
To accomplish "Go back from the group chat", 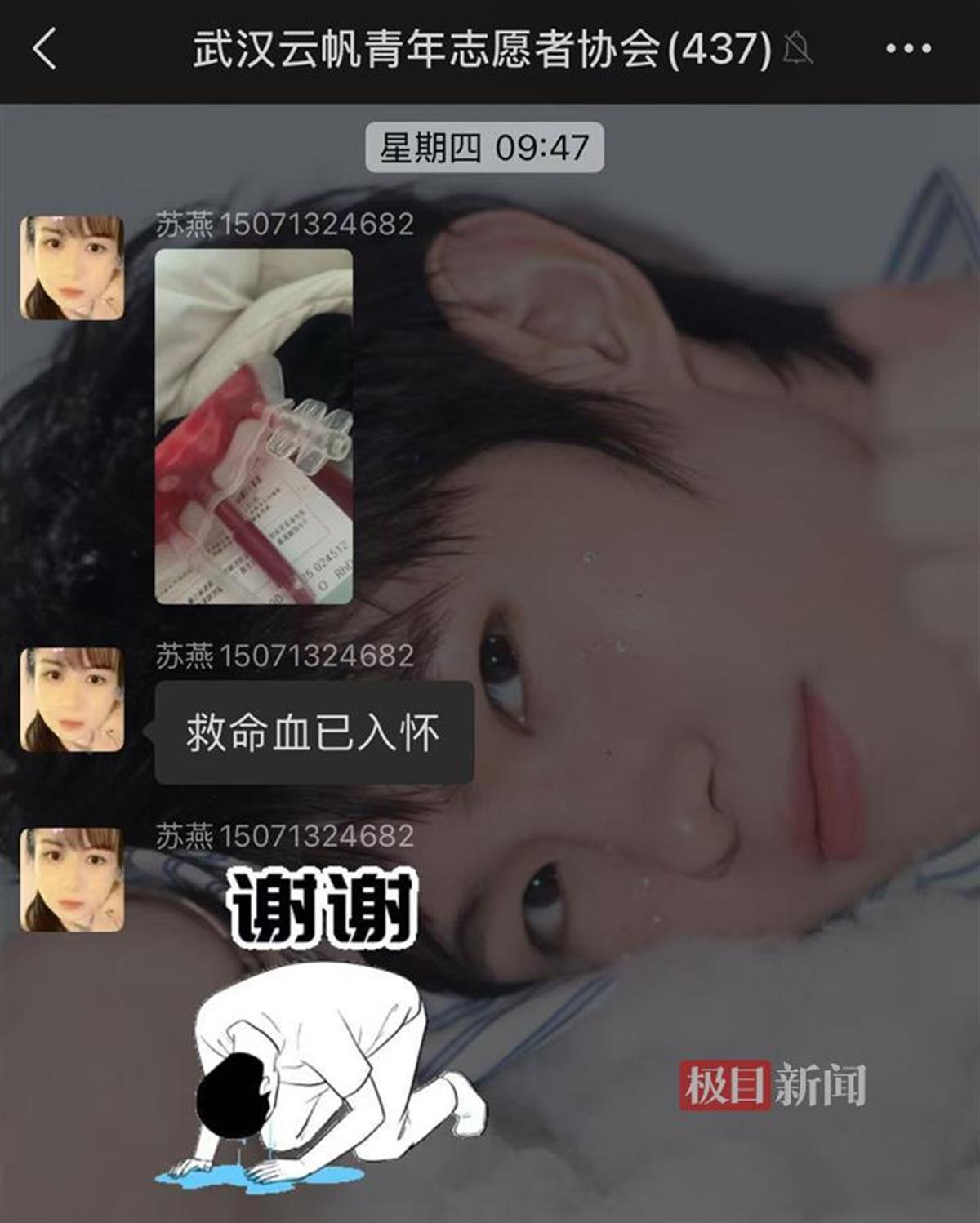I will pos(45,49).
